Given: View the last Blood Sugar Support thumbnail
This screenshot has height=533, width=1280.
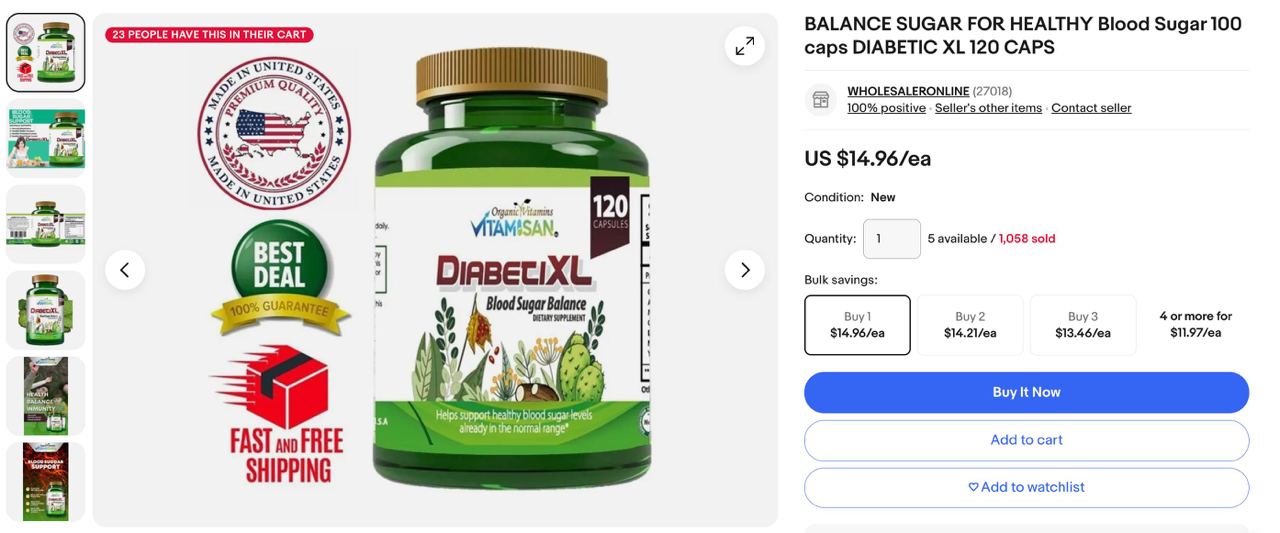Looking at the screenshot, I should [46, 481].
